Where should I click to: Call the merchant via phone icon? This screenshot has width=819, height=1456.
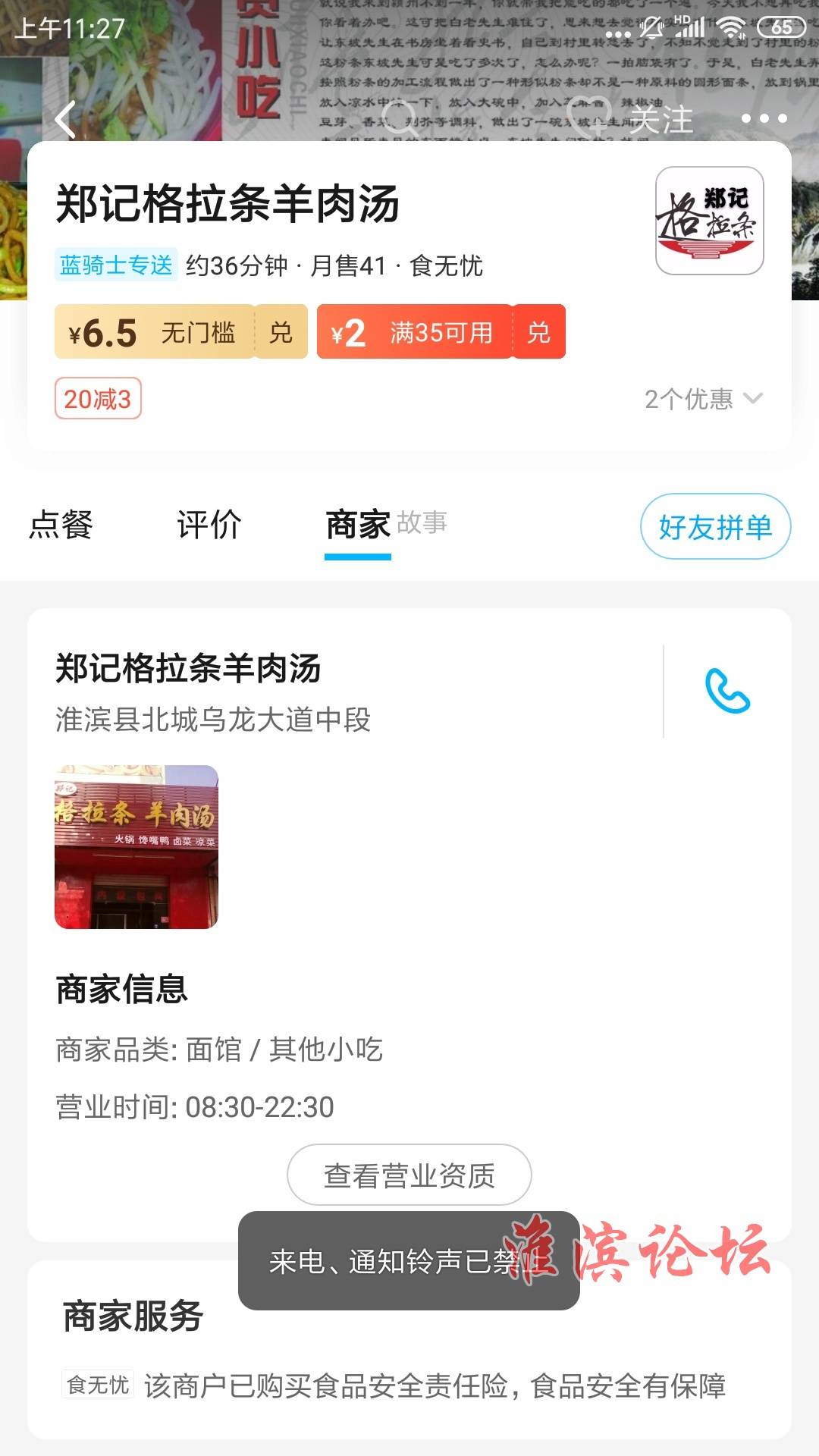(x=727, y=691)
